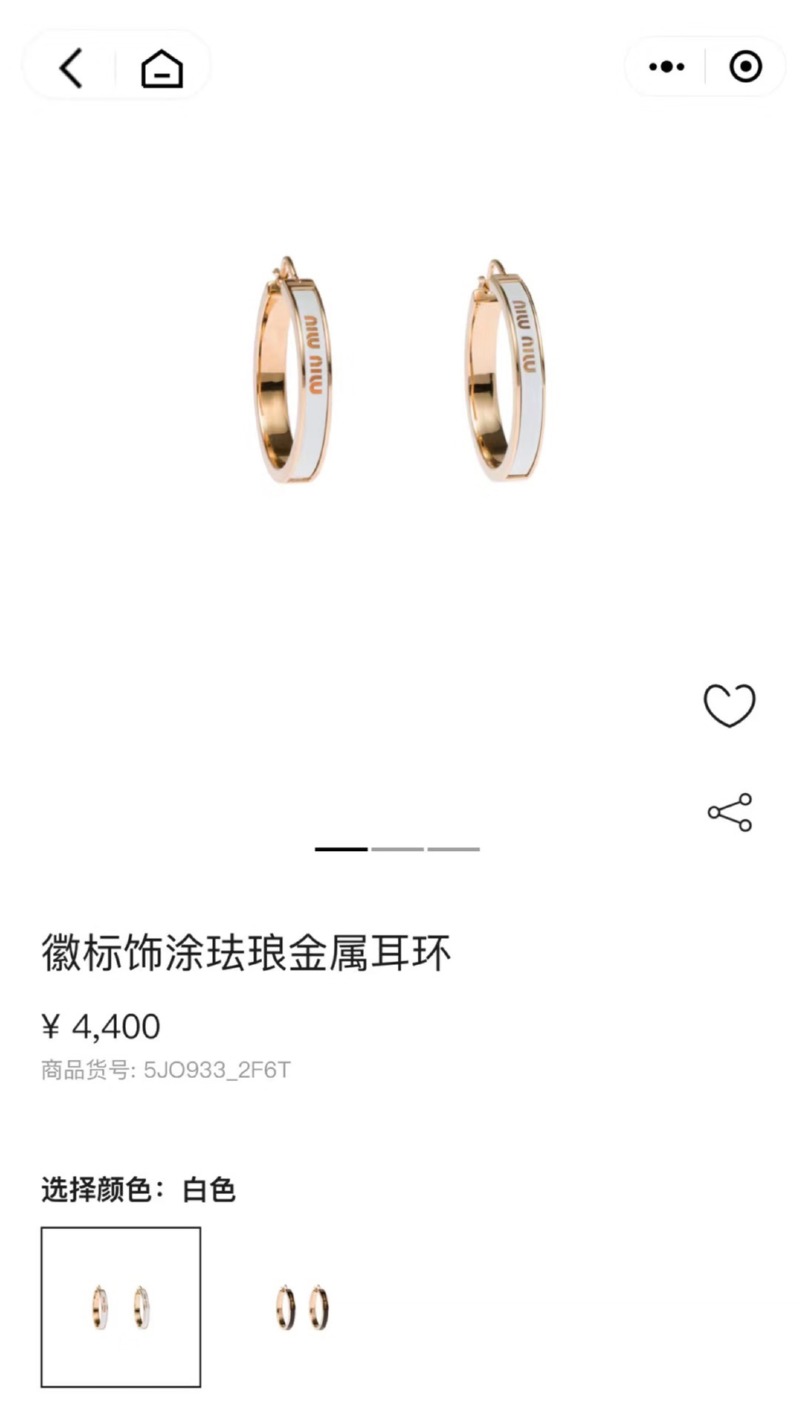Image resolution: width=800 pixels, height=1428 pixels.
Task: Jump to the second image indicator
Action: [398, 849]
